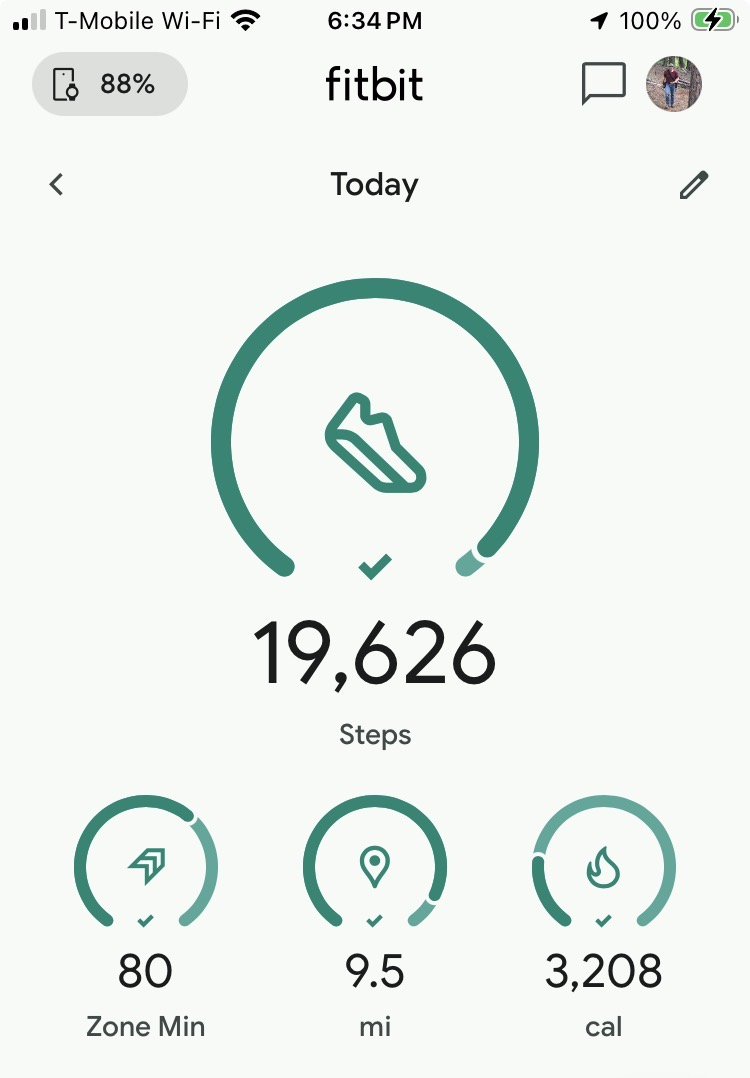This screenshot has height=1078, width=750.
Task: Show calories burned details
Action: 603,868
